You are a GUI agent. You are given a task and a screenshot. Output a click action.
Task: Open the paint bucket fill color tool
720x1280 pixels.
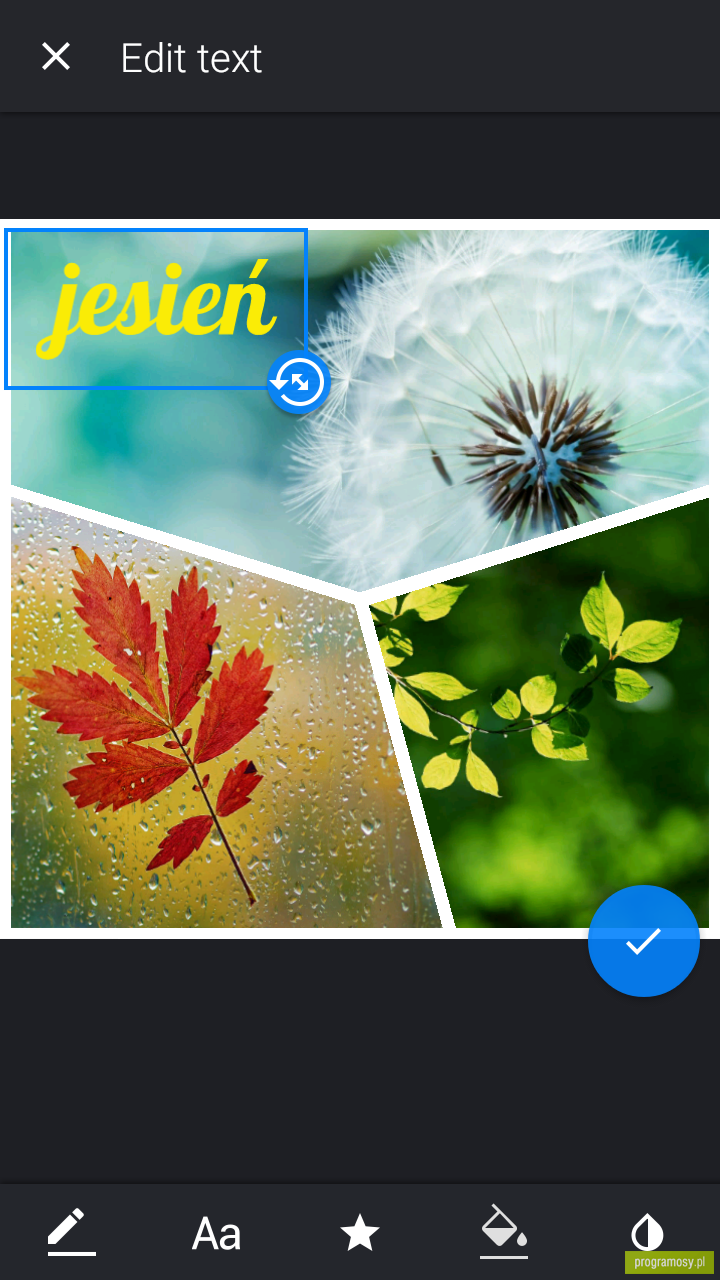click(x=504, y=1232)
